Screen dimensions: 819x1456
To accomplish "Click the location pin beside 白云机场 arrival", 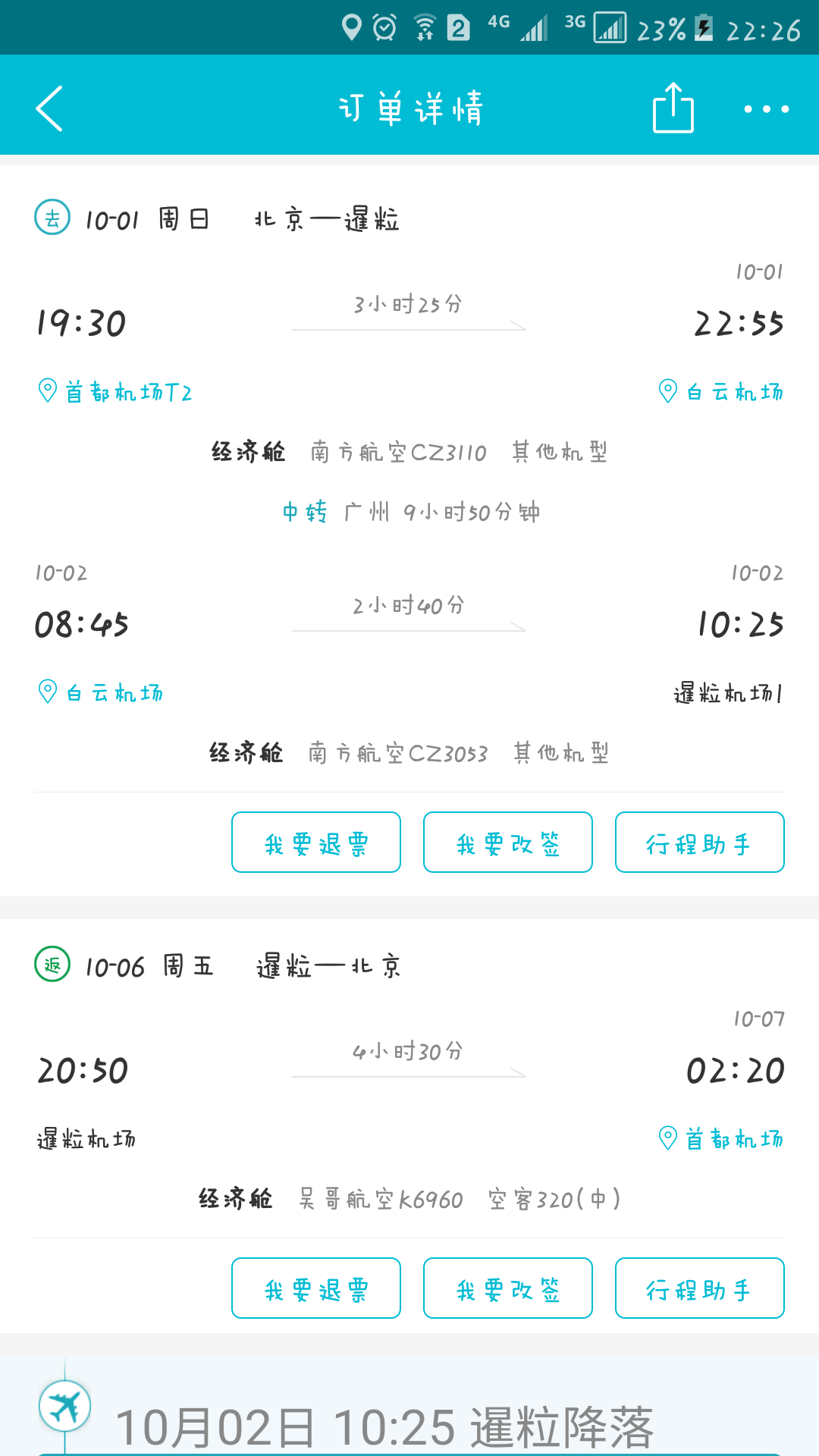I will 667,390.
